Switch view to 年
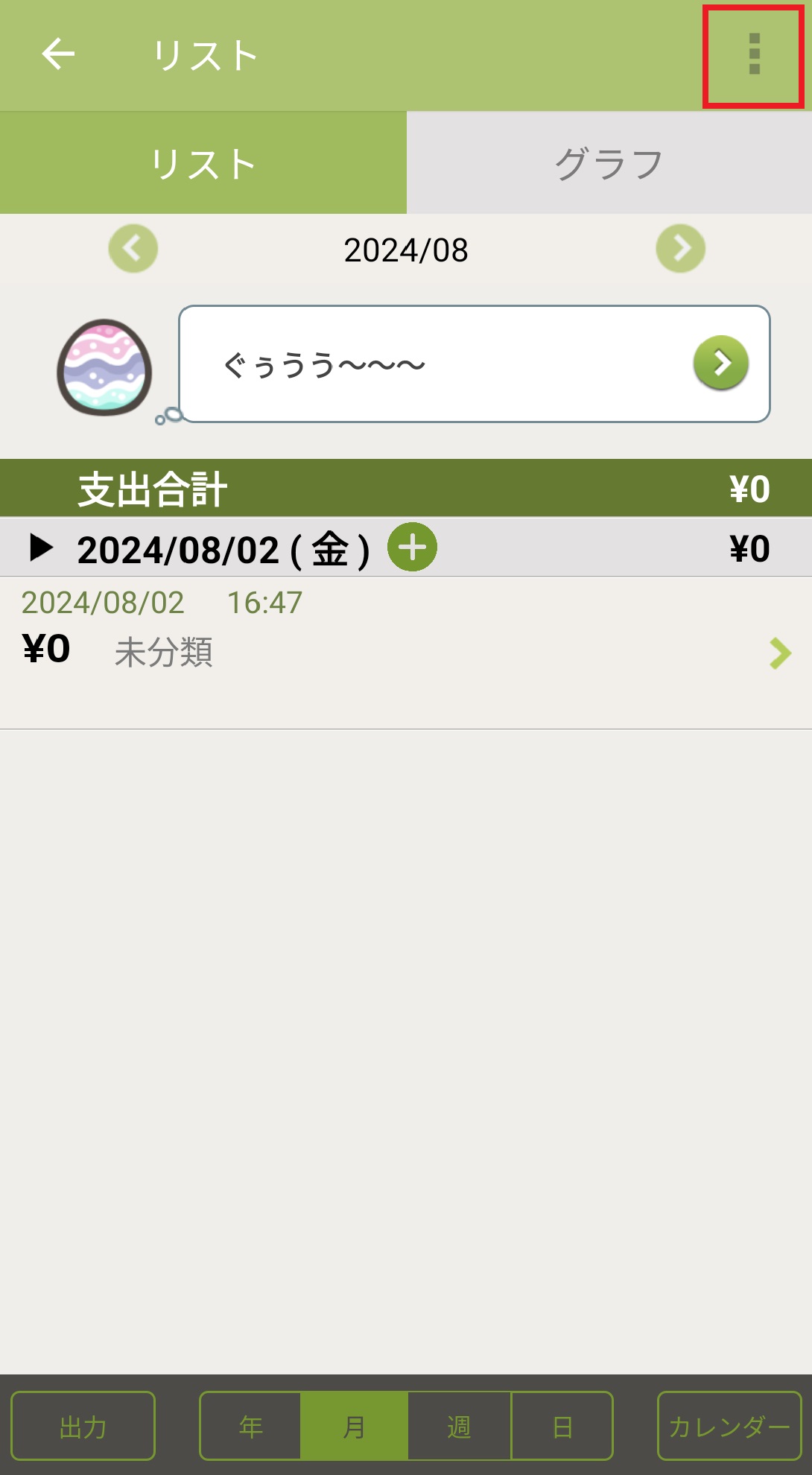This screenshot has width=812, height=1475. pos(251,1426)
